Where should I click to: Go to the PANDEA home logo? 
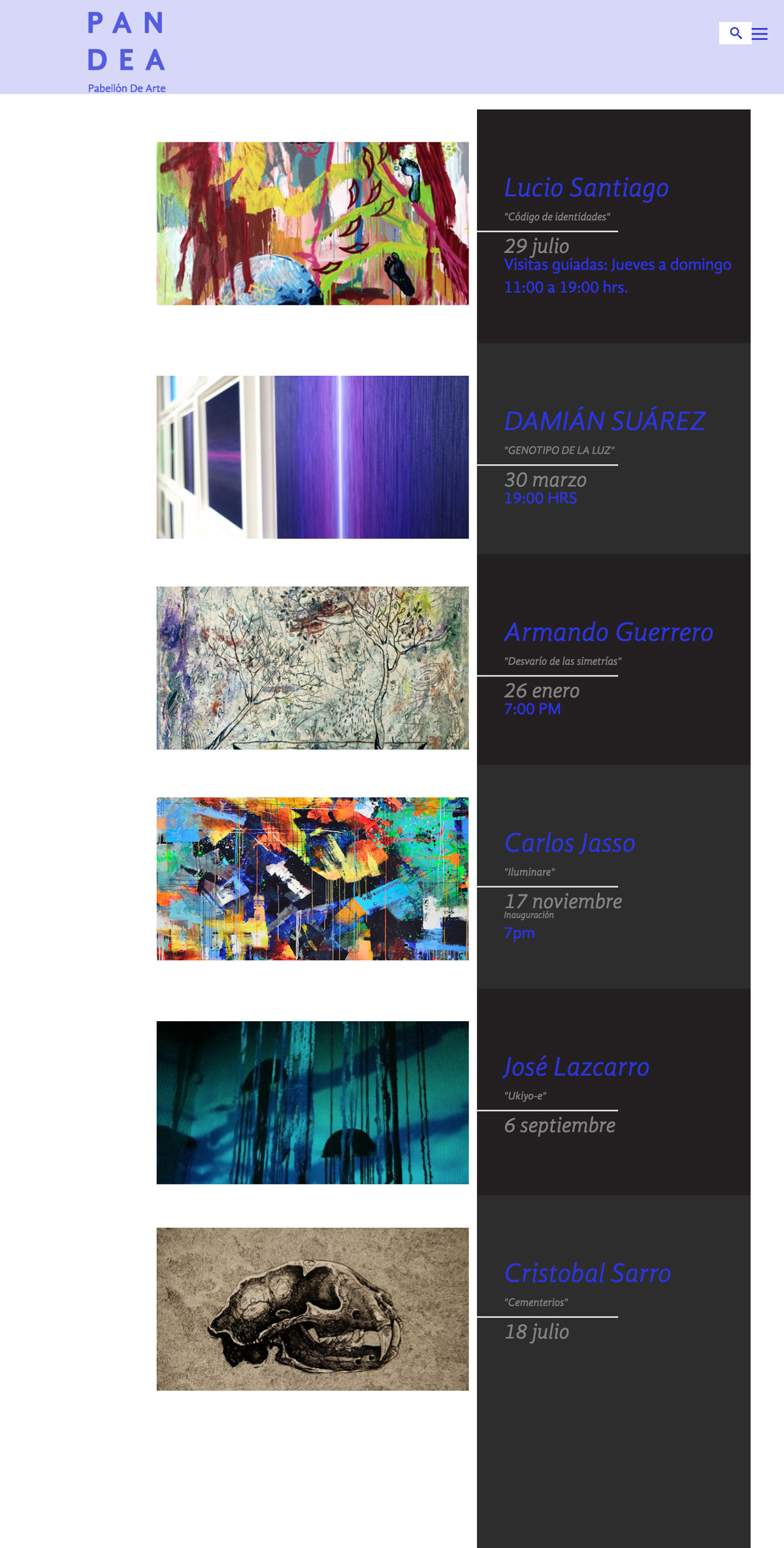point(127,51)
